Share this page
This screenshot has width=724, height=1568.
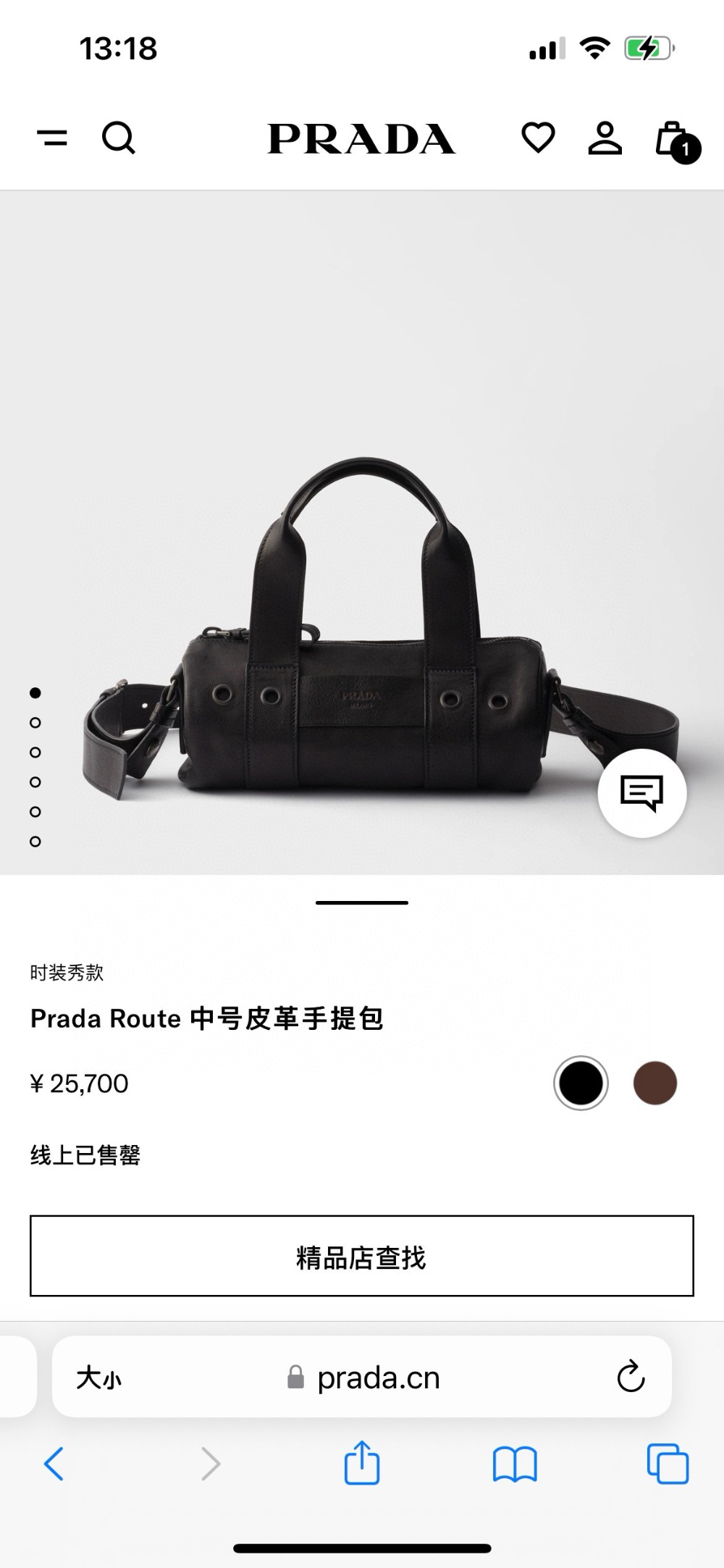pos(361,1464)
